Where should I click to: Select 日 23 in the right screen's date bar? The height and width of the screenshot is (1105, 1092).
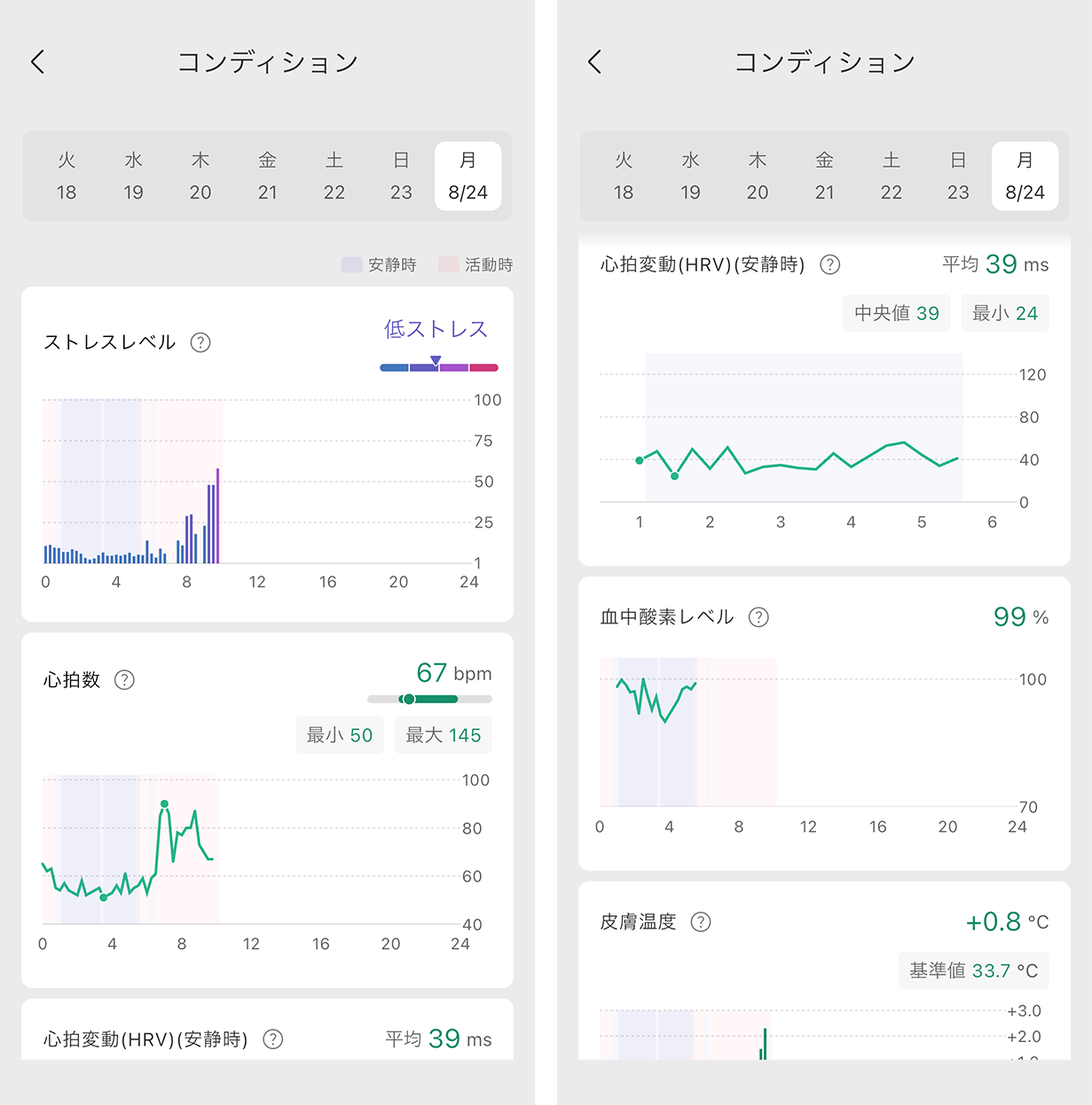coord(958,176)
